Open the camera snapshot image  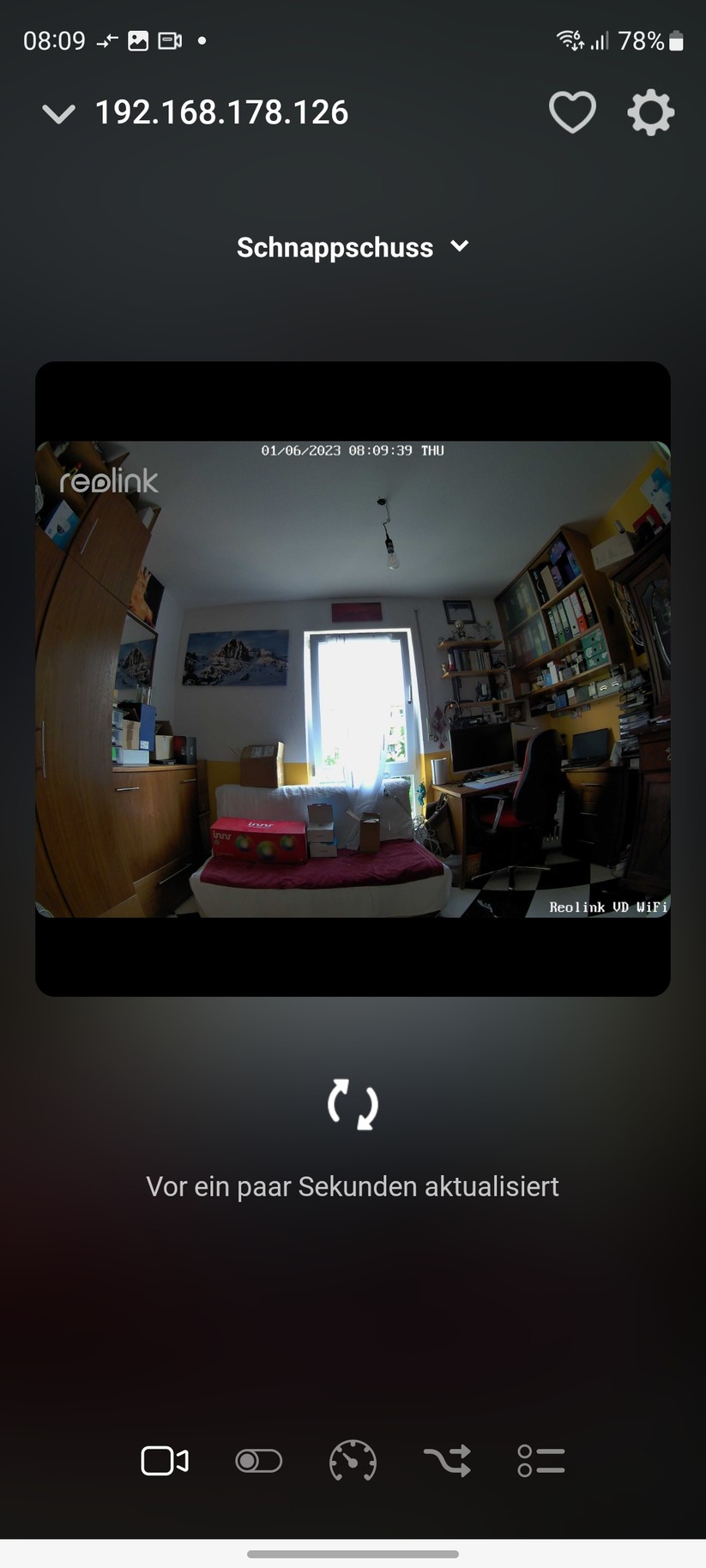(352, 678)
